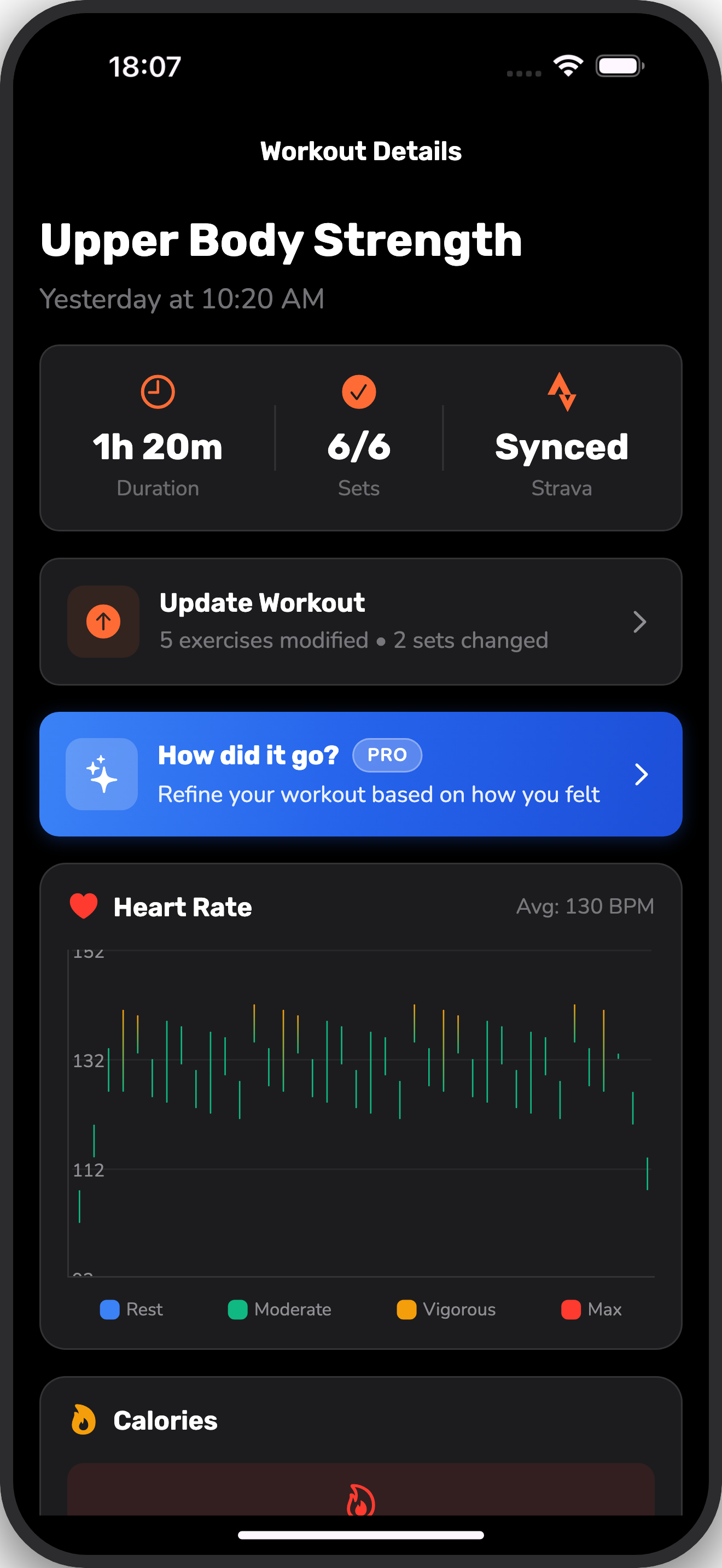This screenshot has width=722, height=1568.
Task: Switch to the Workout Details screen title
Action: [x=360, y=150]
